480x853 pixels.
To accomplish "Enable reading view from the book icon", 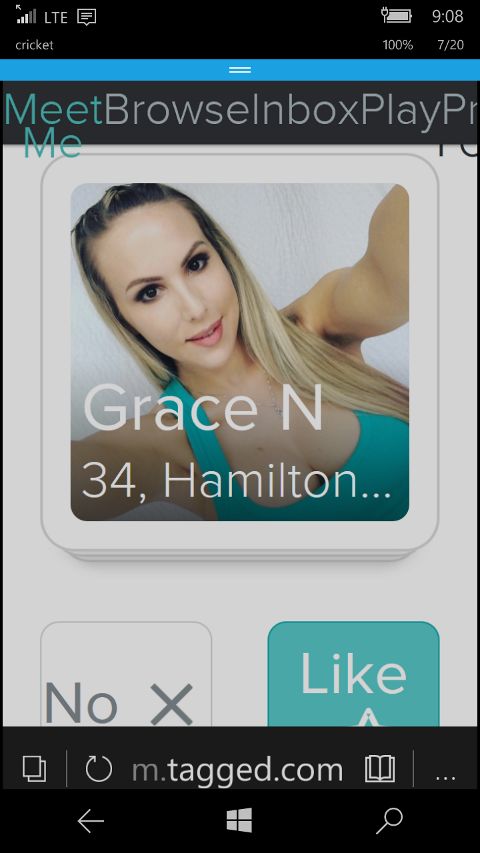I will 380,770.
